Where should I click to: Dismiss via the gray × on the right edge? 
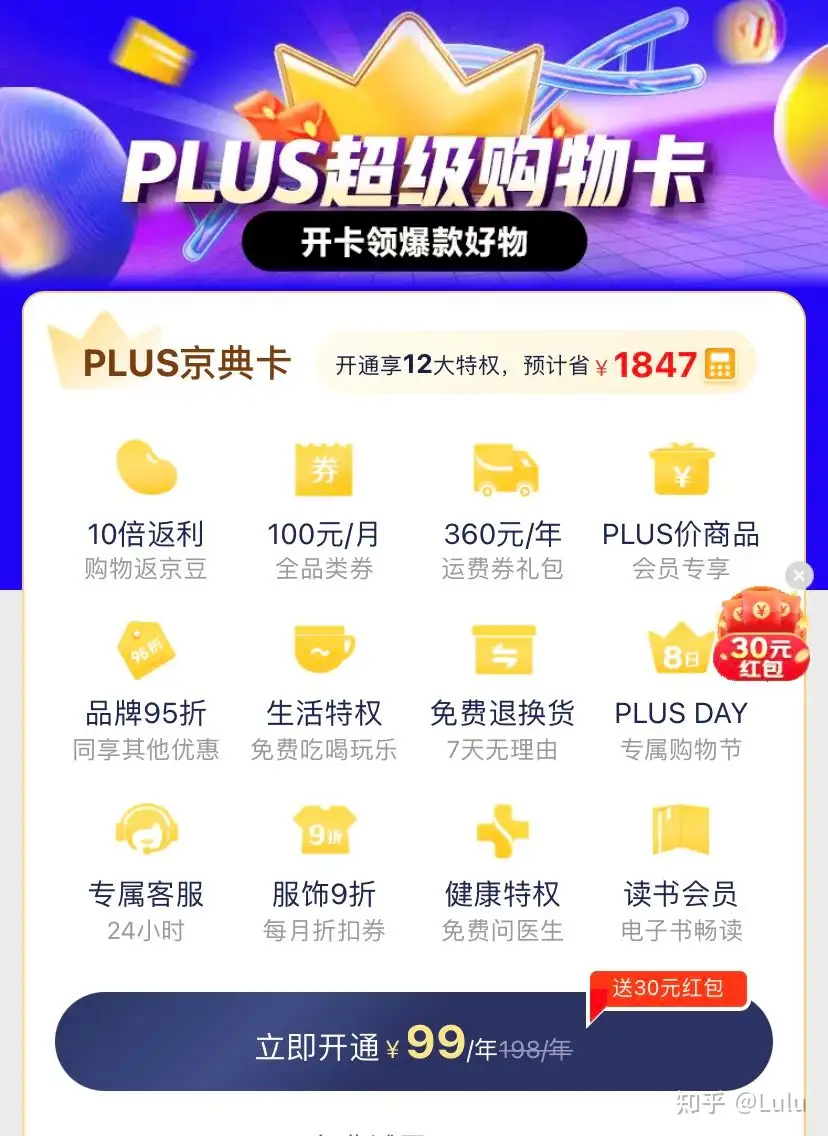(798, 575)
